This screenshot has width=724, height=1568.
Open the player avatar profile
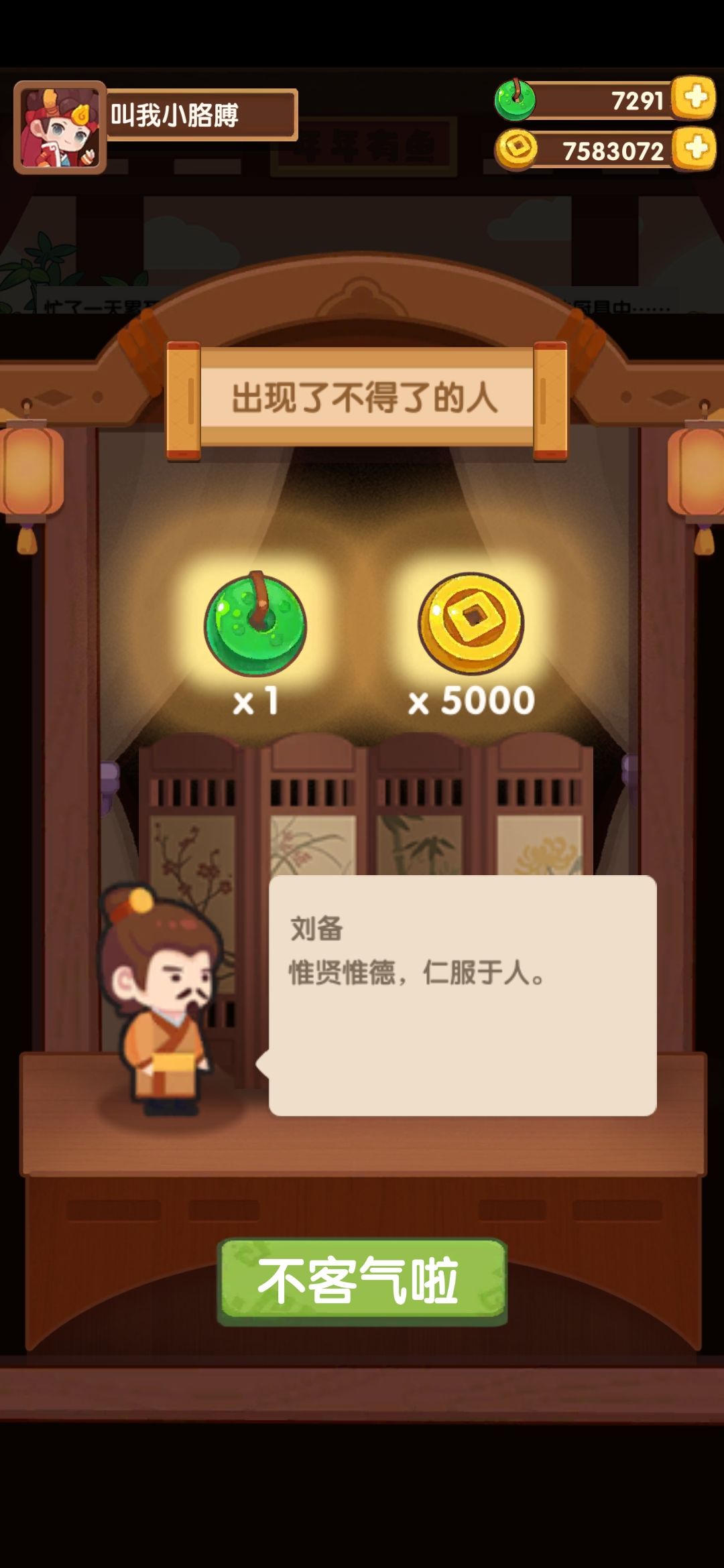(60, 127)
